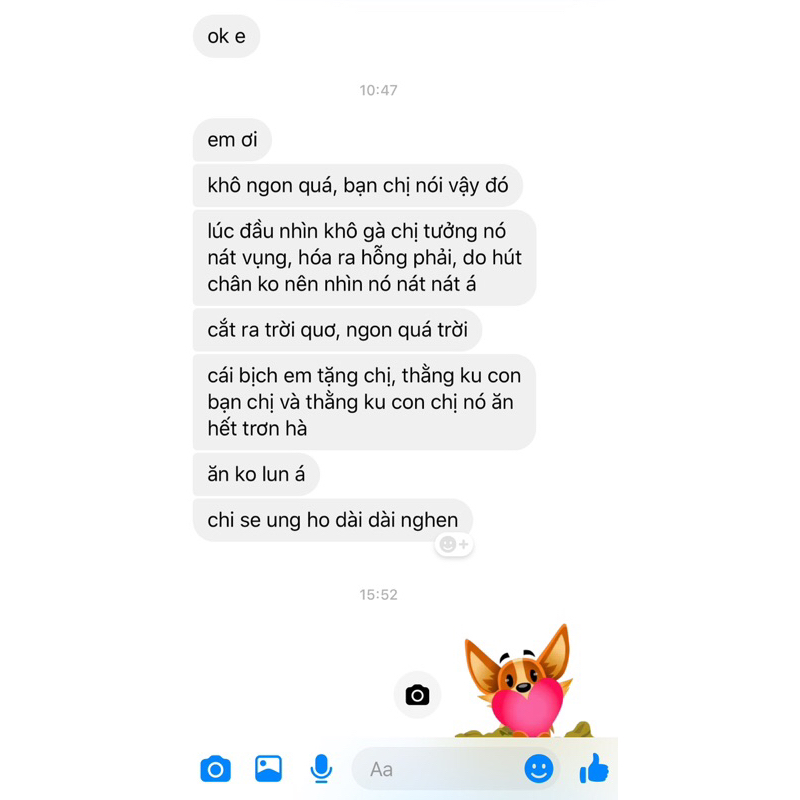Open the camera from the message toolbar
The image size is (800, 800).
(x=215, y=769)
